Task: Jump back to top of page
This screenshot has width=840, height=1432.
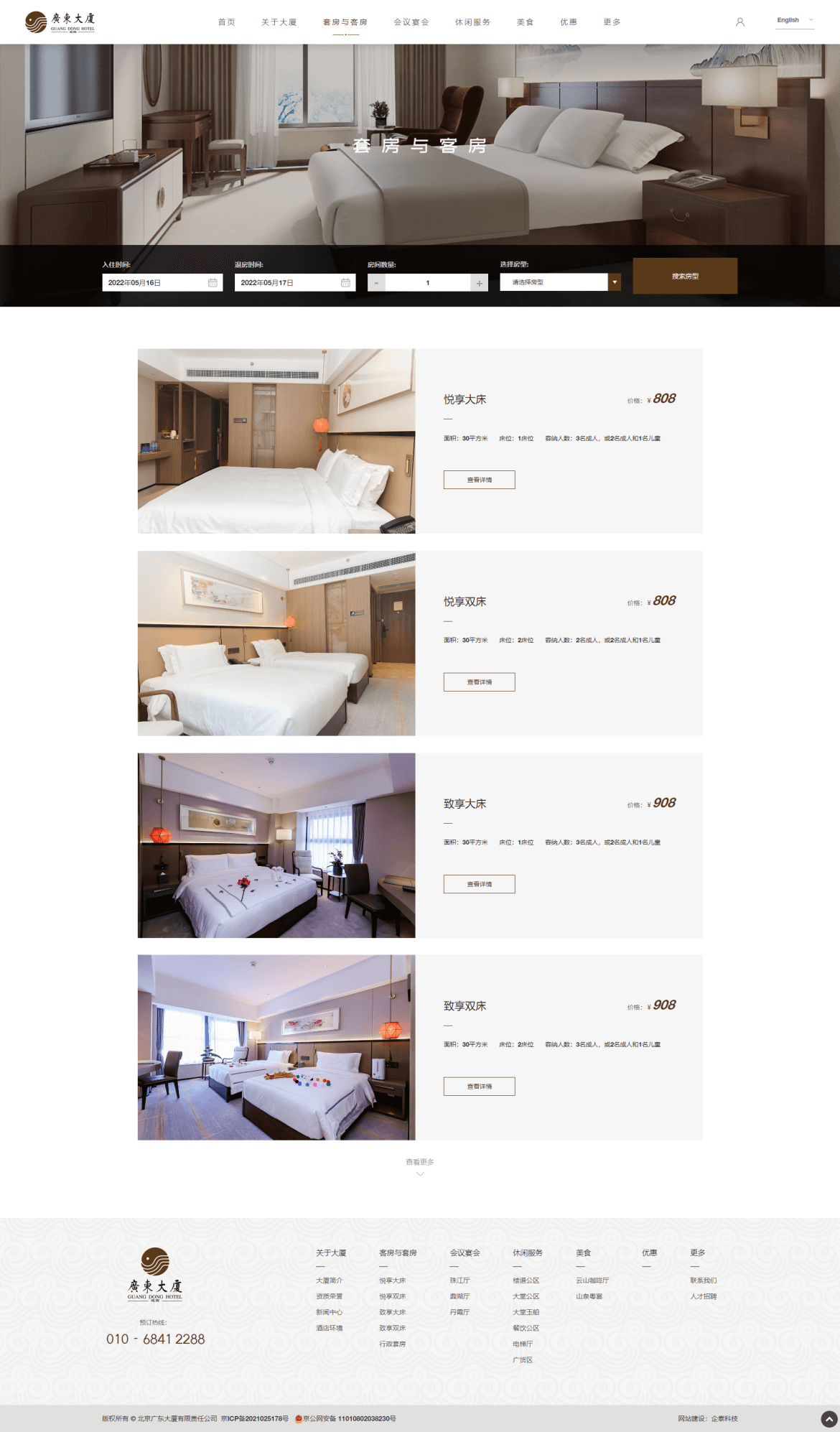Action: pyautogui.click(x=829, y=1418)
